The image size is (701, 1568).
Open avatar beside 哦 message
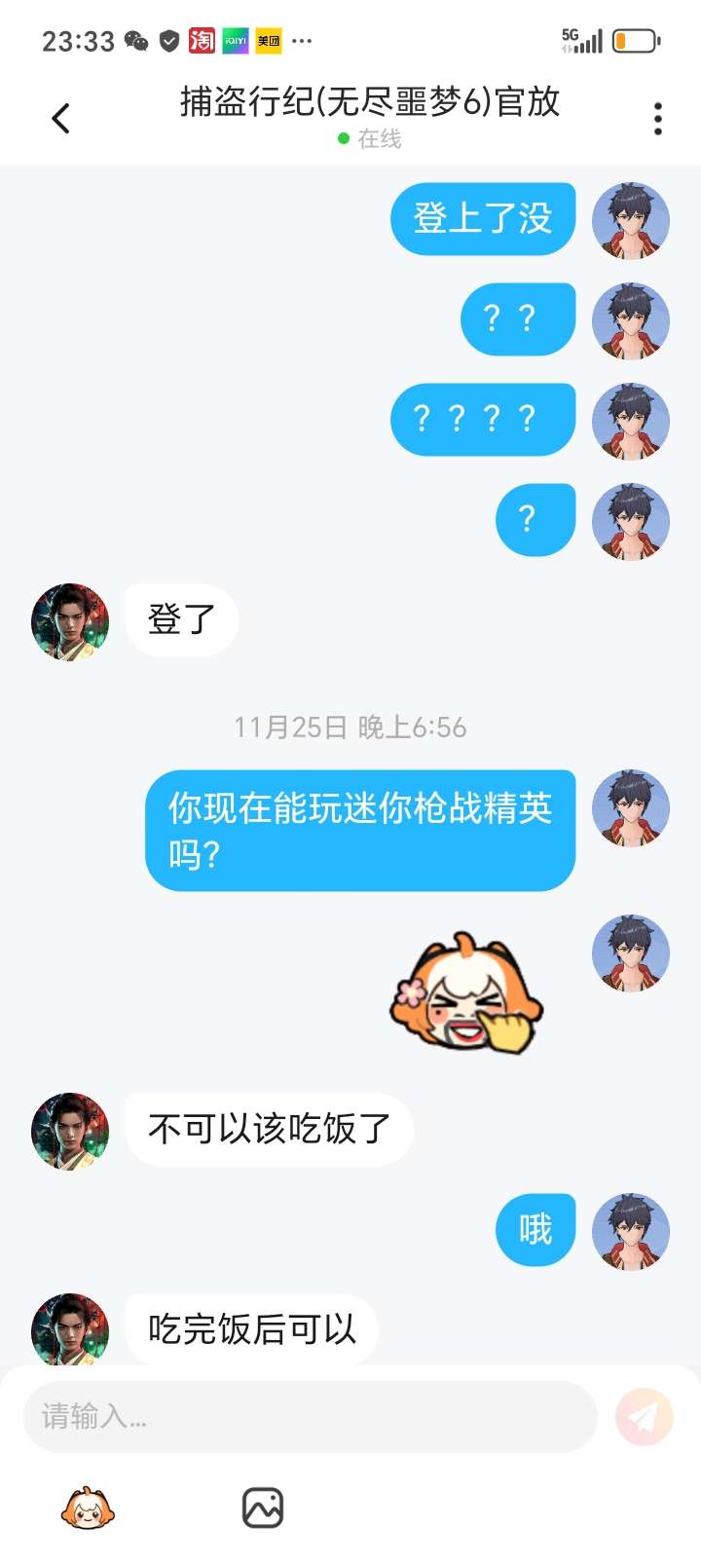tap(631, 1231)
